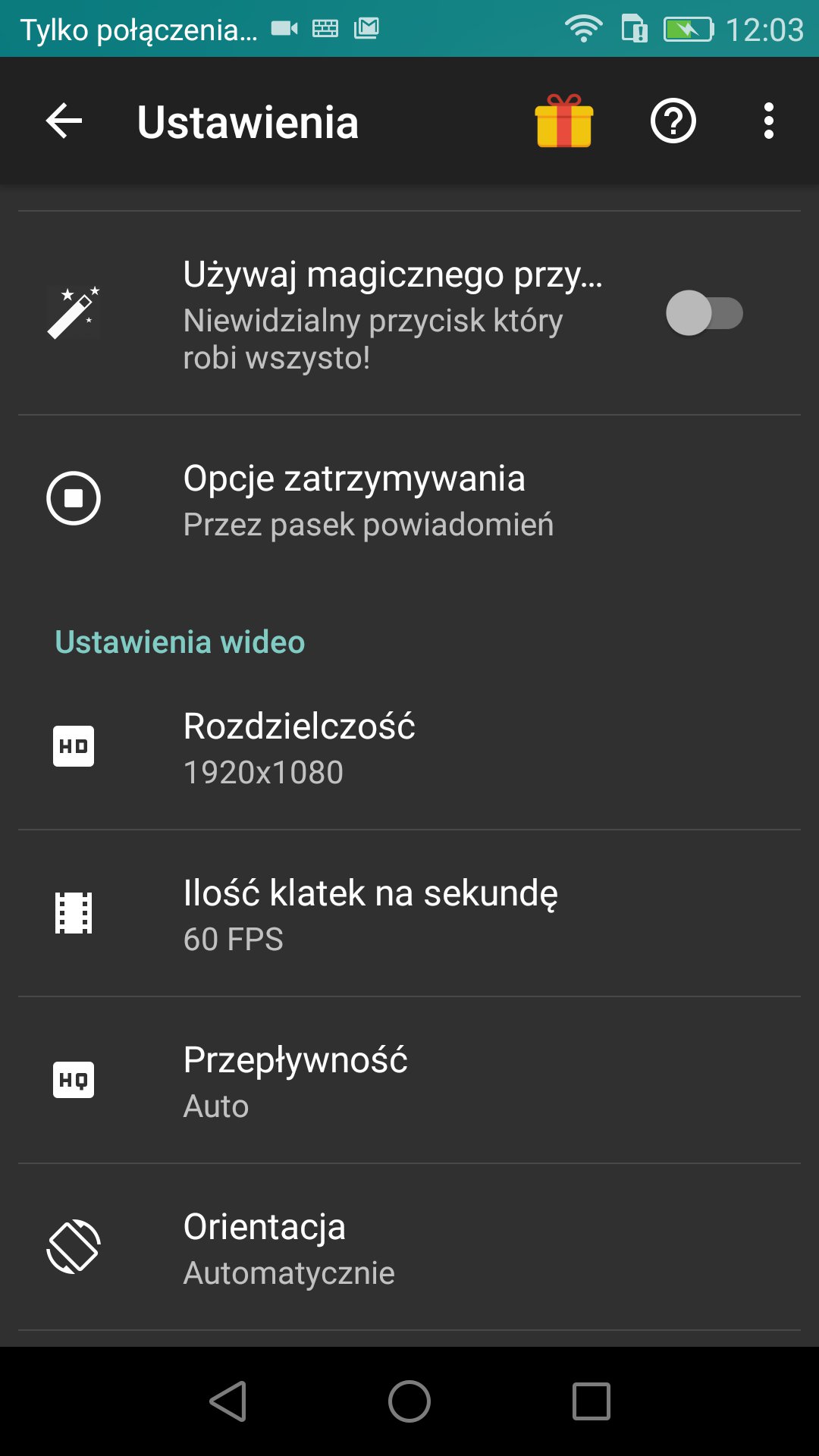
Task: Open Opcje zatrzymywania settings
Action: click(409, 499)
